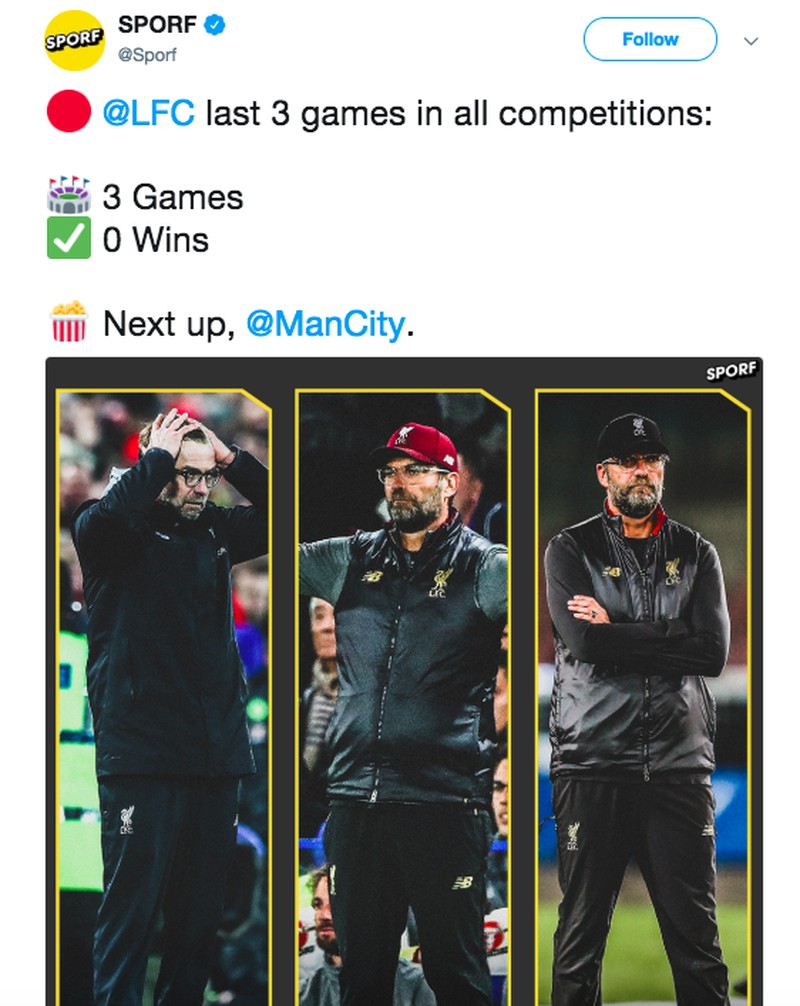The height and width of the screenshot is (1006, 800).
Task: Open the tweet options chevron menu
Action: coord(752,41)
